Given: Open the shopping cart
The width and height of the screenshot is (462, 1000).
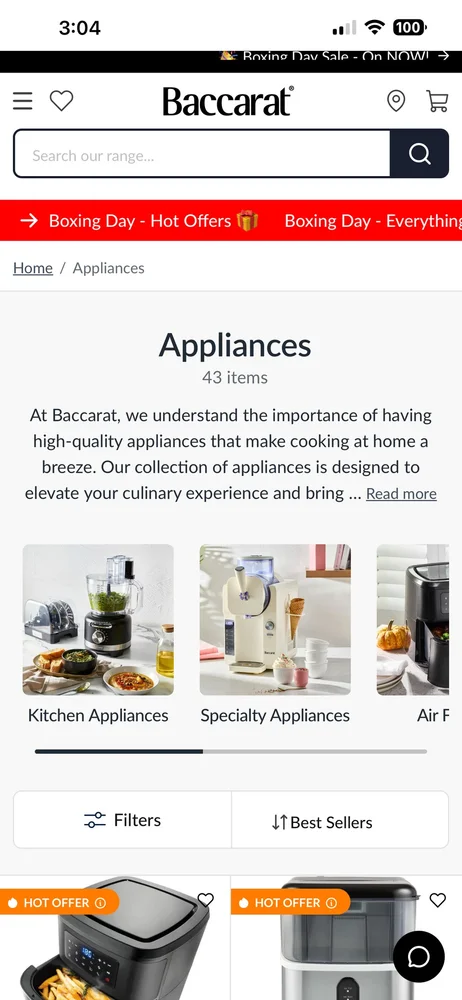Looking at the screenshot, I should (x=437, y=101).
